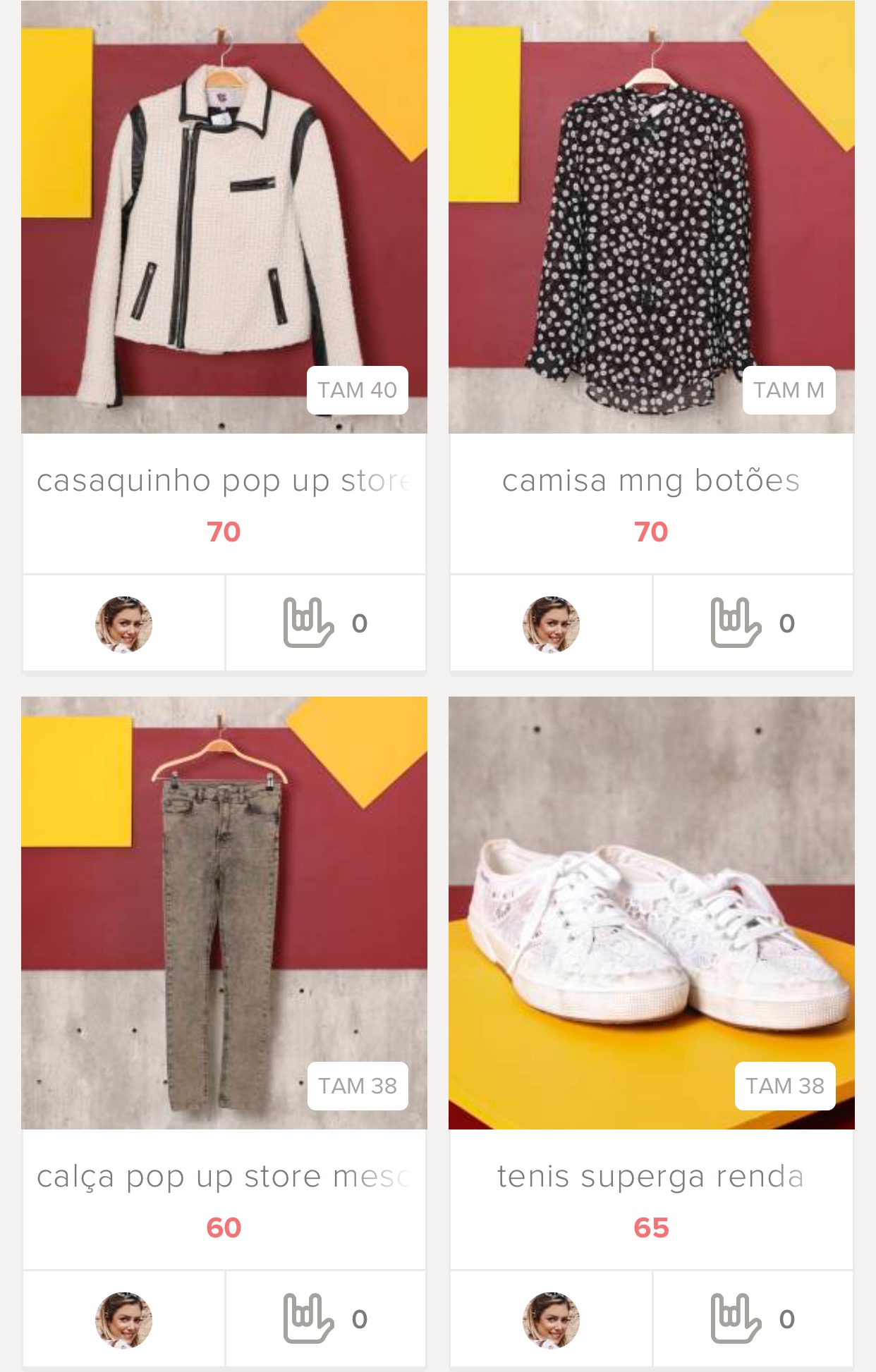Image resolution: width=876 pixels, height=1372 pixels.
Task: Tap the rock-hand icon under tenis superga renda
Action: pyautogui.click(x=736, y=1318)
